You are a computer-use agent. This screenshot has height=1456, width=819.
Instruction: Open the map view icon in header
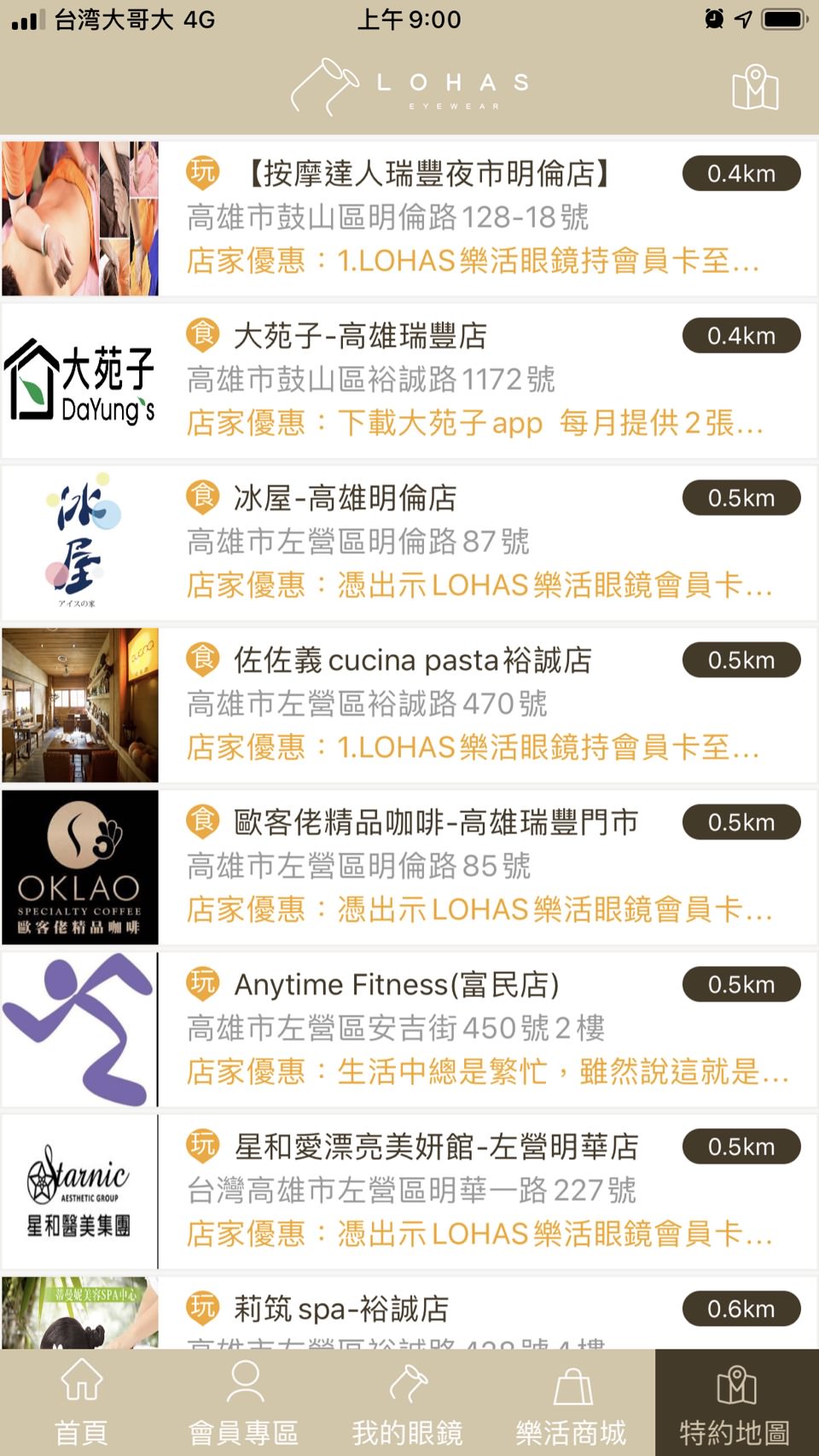tap(755, 87)
